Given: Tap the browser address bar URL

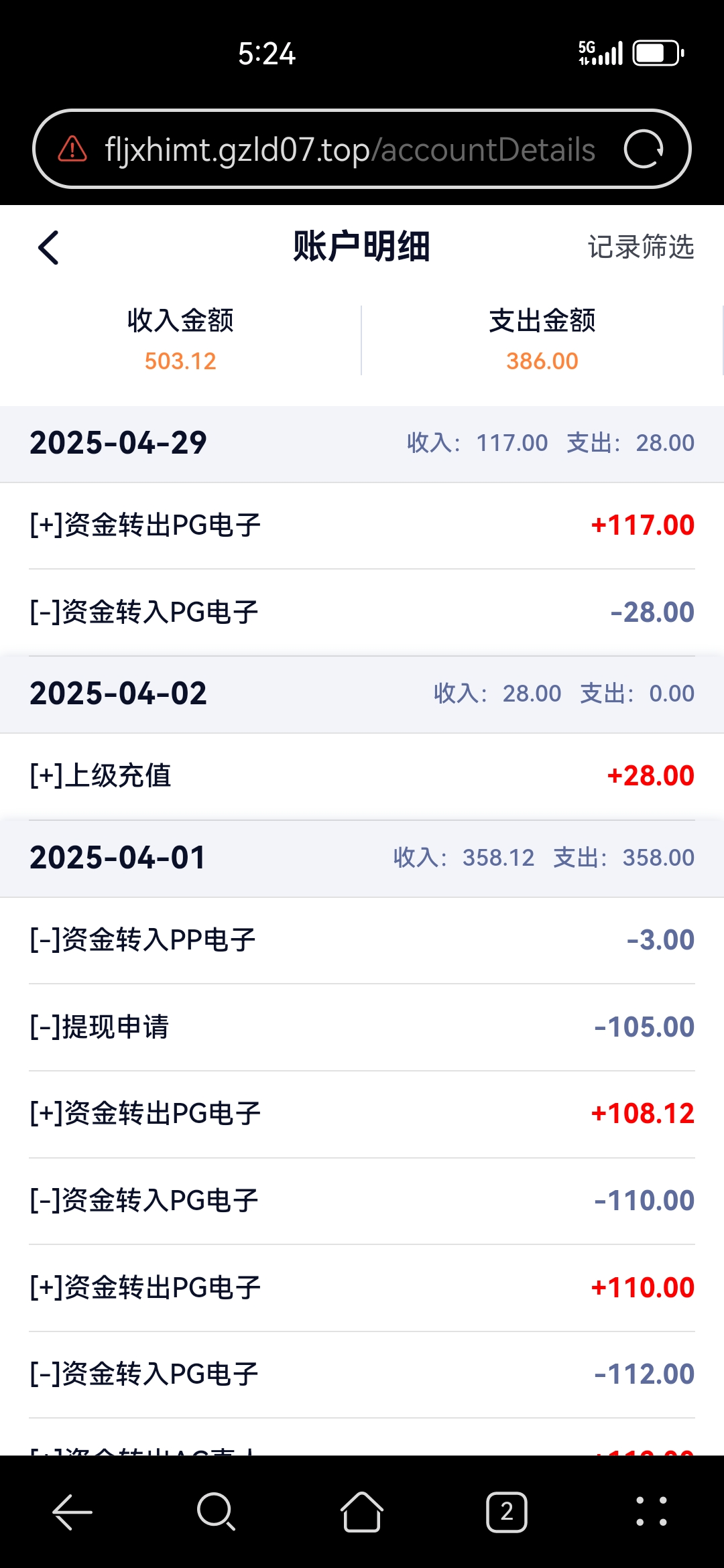Looking at the screenshot, I should (x=350, y=149).
